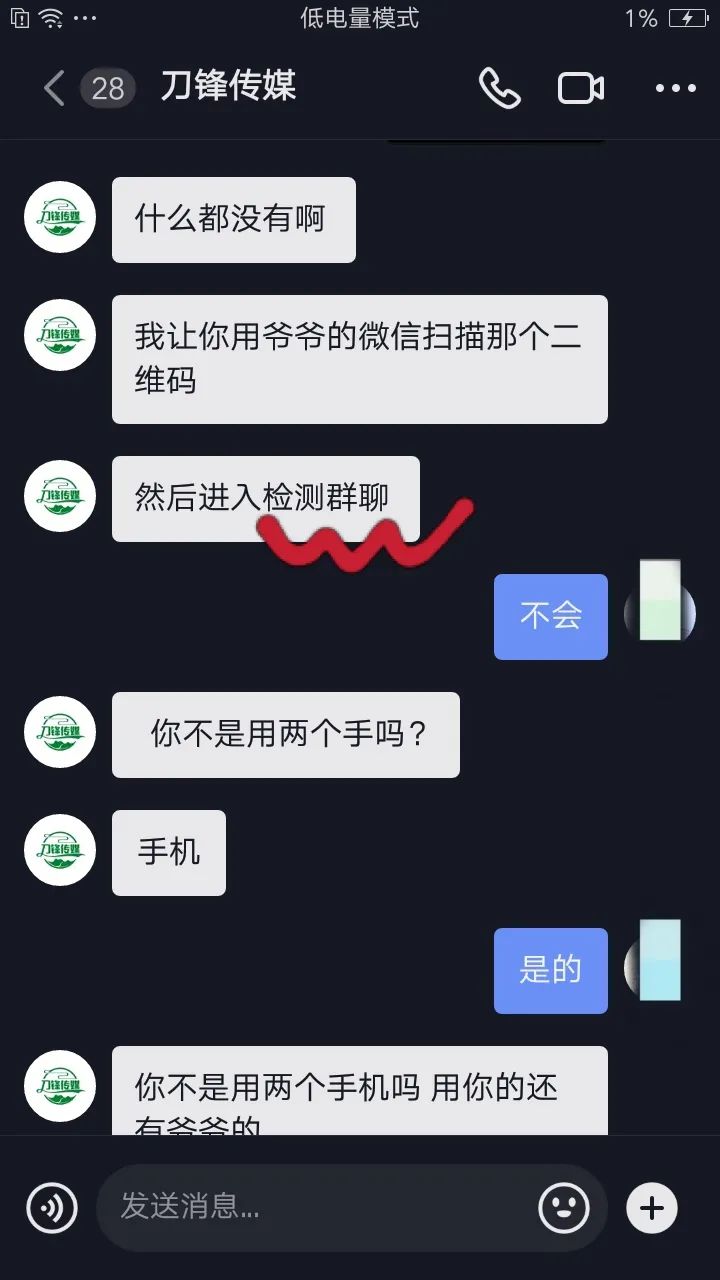The height and width of the screenshot is (1280, 720).
Task: Open 刀锋传媒's profile via top avatar message
Action: (58, 217)
